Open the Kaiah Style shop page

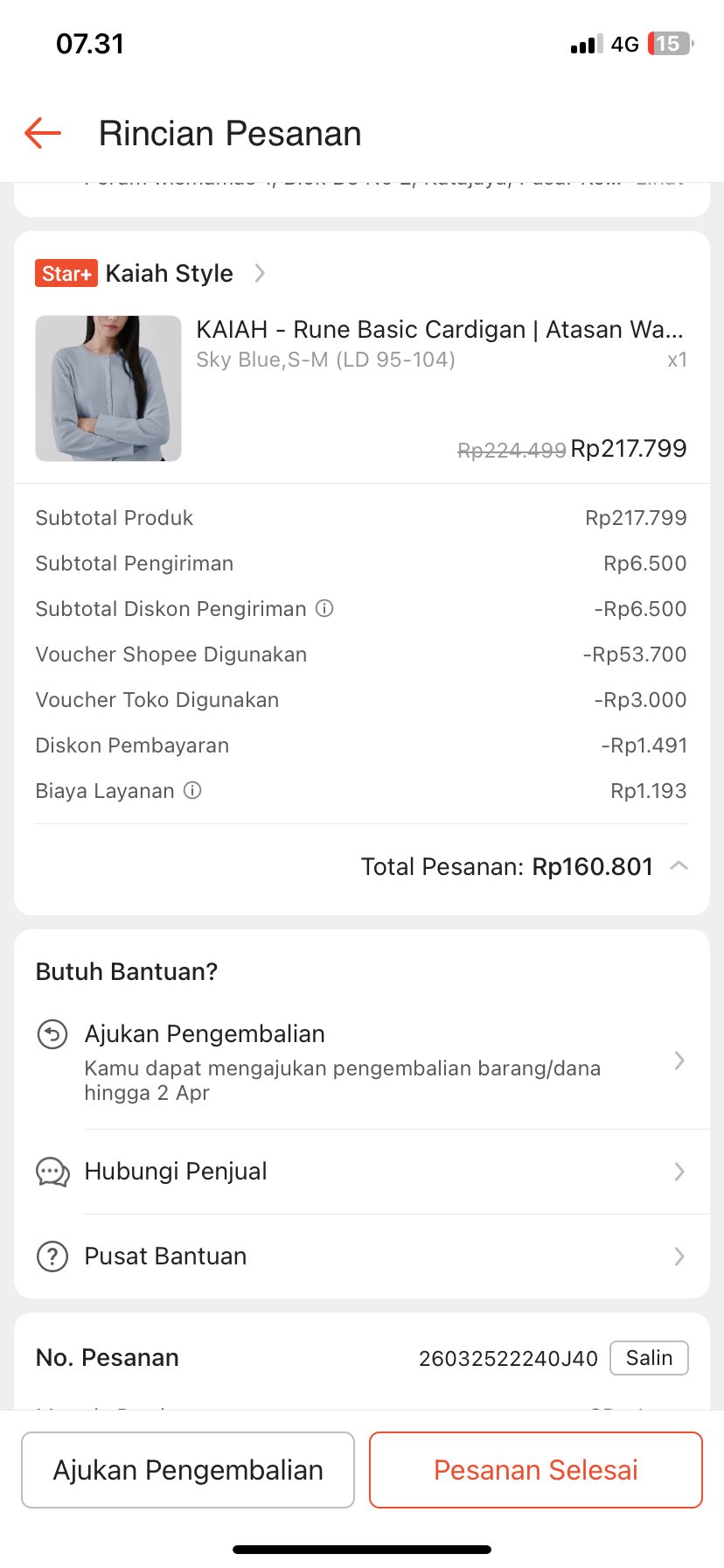169,274
